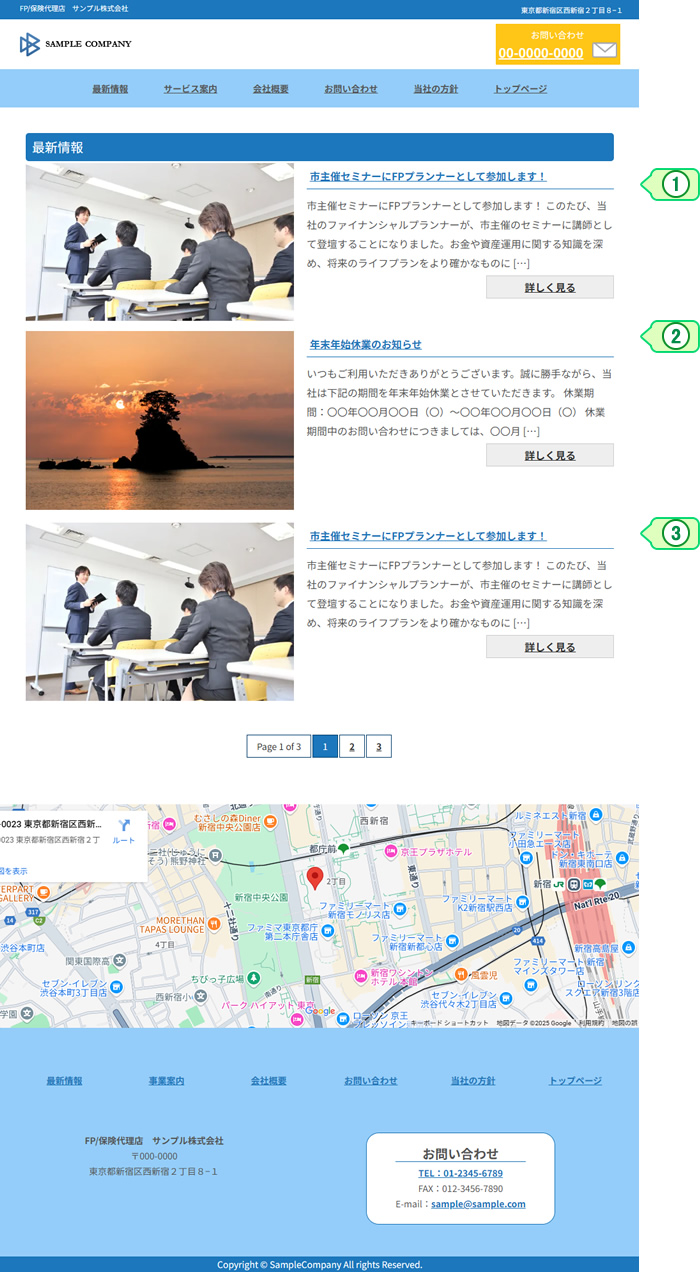Image resolution: width=700 pixels, height=1272 pixels.
Task: Call TEL: 01-2345-6789 link
Action: (x=460, y=1173)
